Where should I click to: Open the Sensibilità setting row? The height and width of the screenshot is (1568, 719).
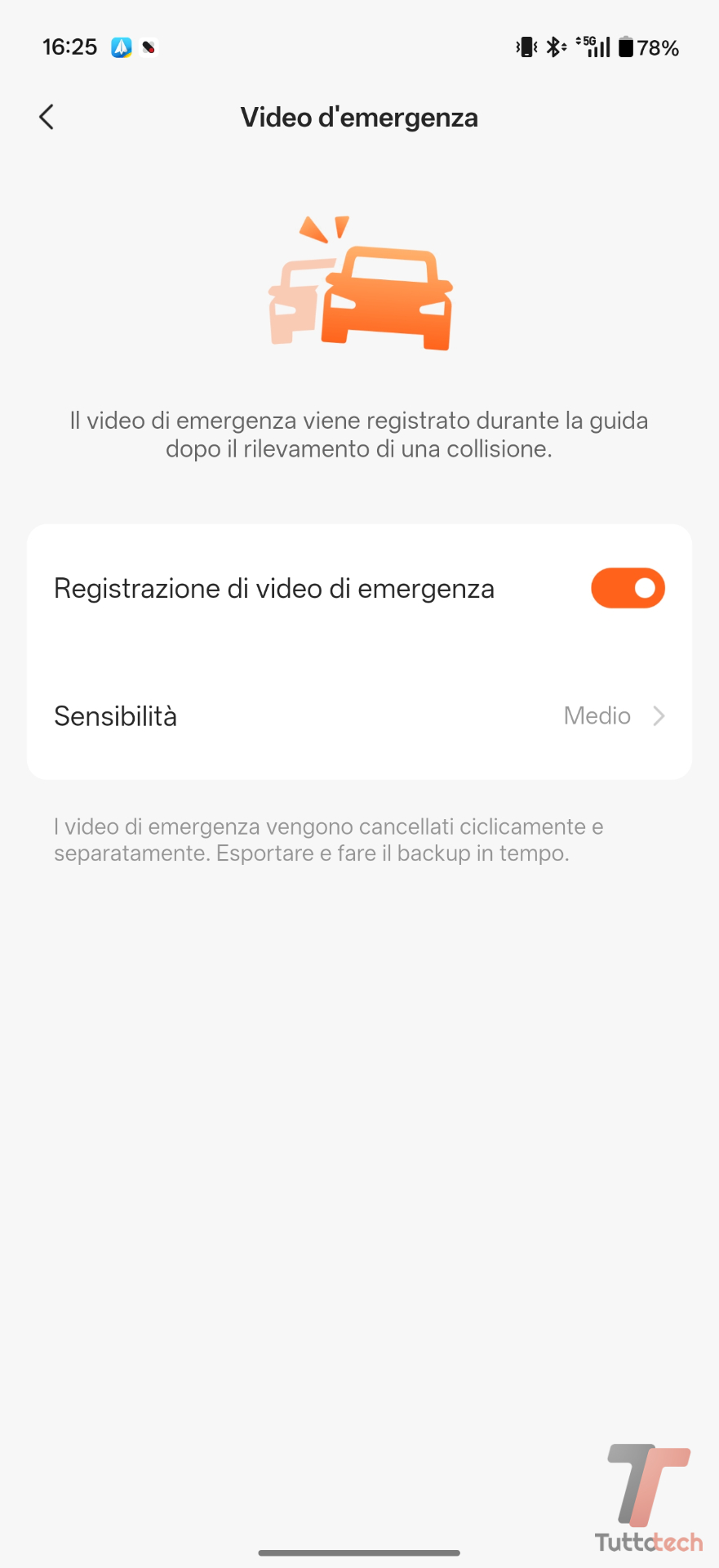[359, 716]
